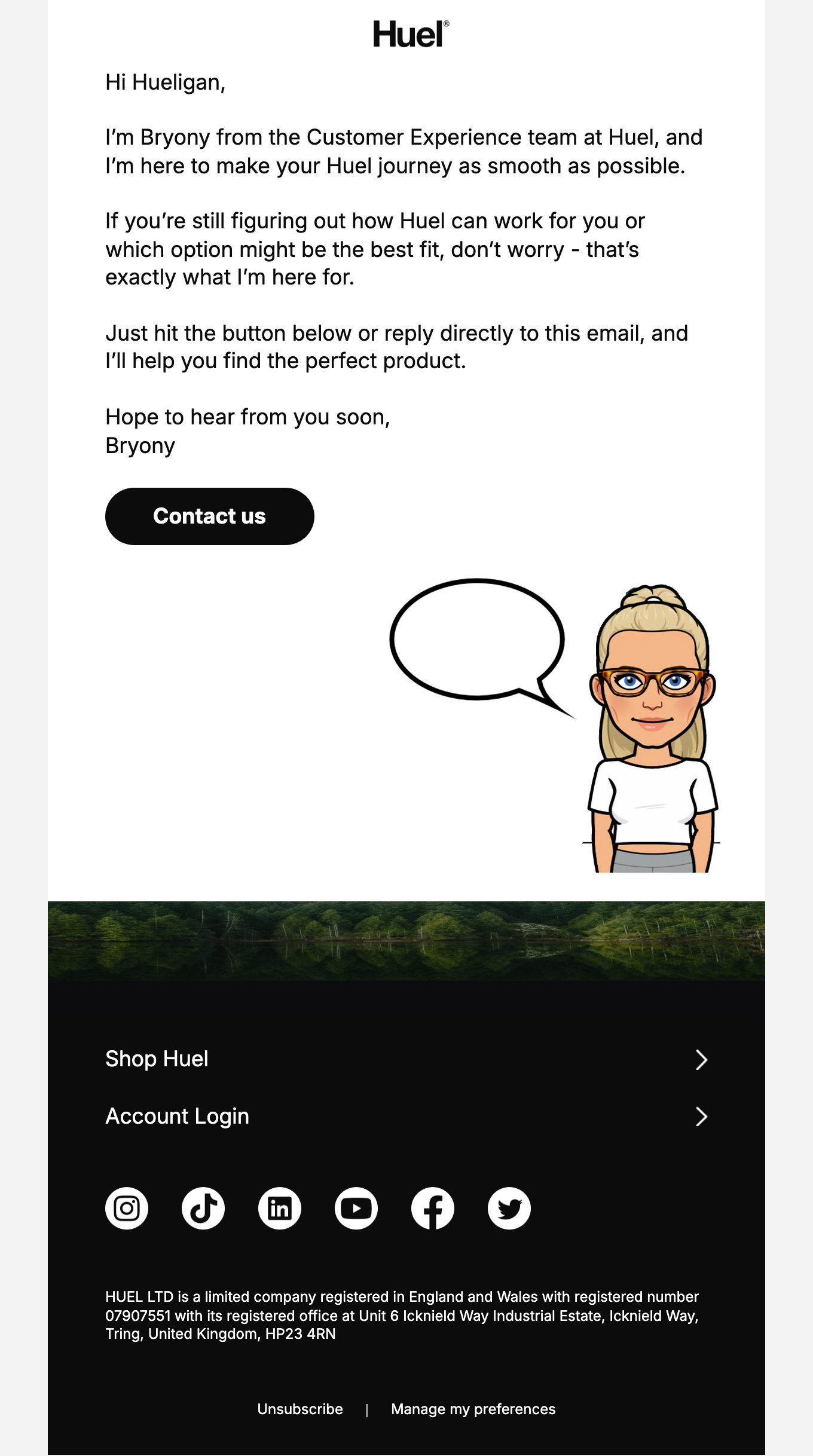Image resolution: width=813 pixels, height=1456 pixels.
Task: Open the Account Login row
Action: [406, 1117]
